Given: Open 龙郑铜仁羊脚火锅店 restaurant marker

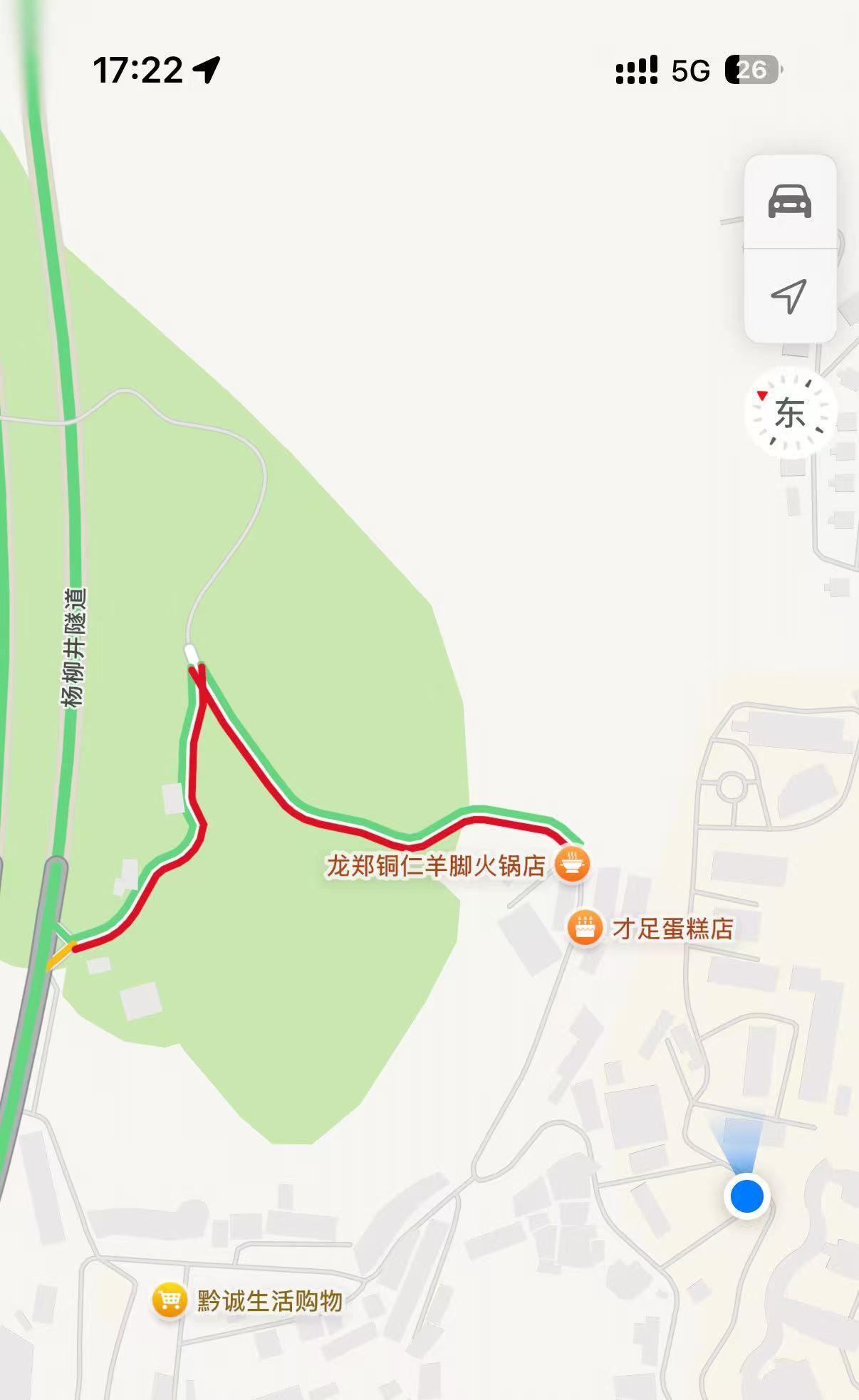Looking at the screenshot, I should coord(572,865).
